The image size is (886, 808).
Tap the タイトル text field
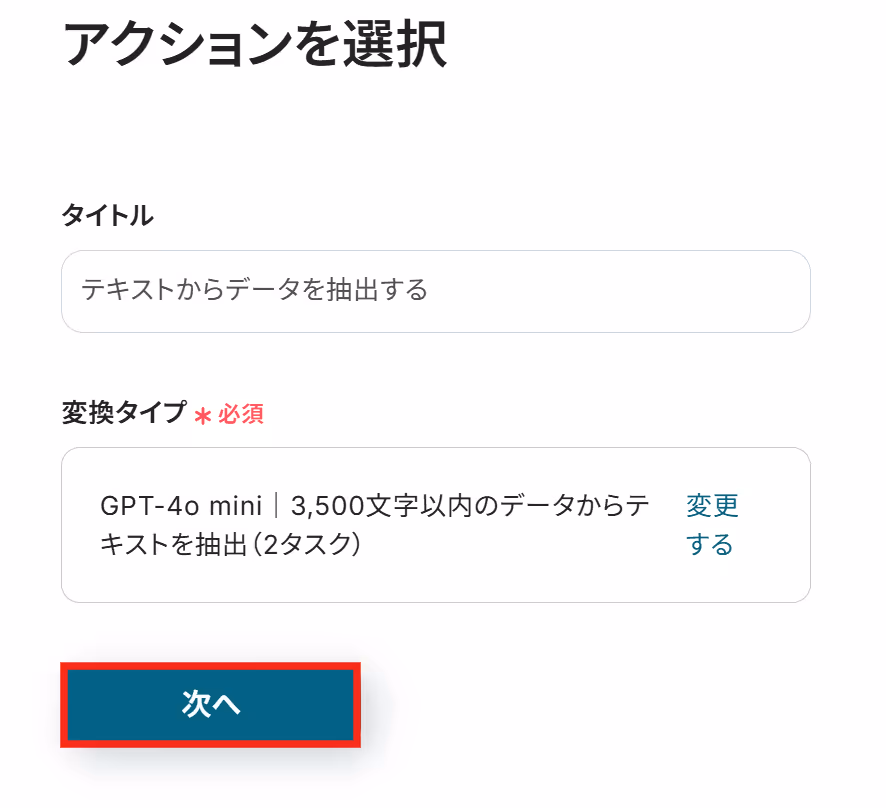coord(435,291)
